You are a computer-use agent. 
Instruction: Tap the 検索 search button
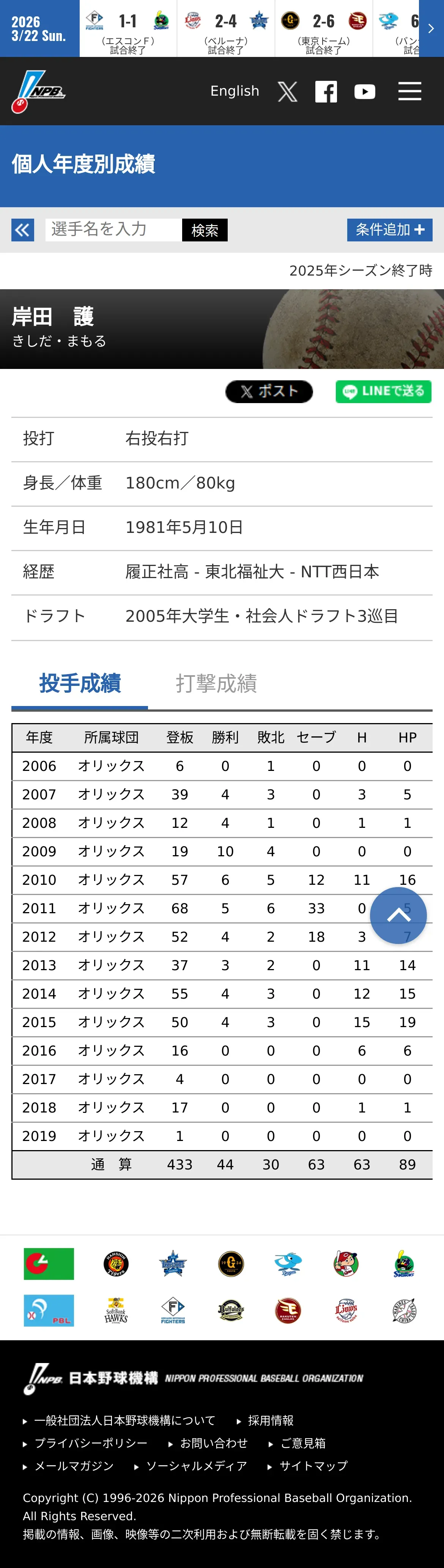(x=205, y=230)
